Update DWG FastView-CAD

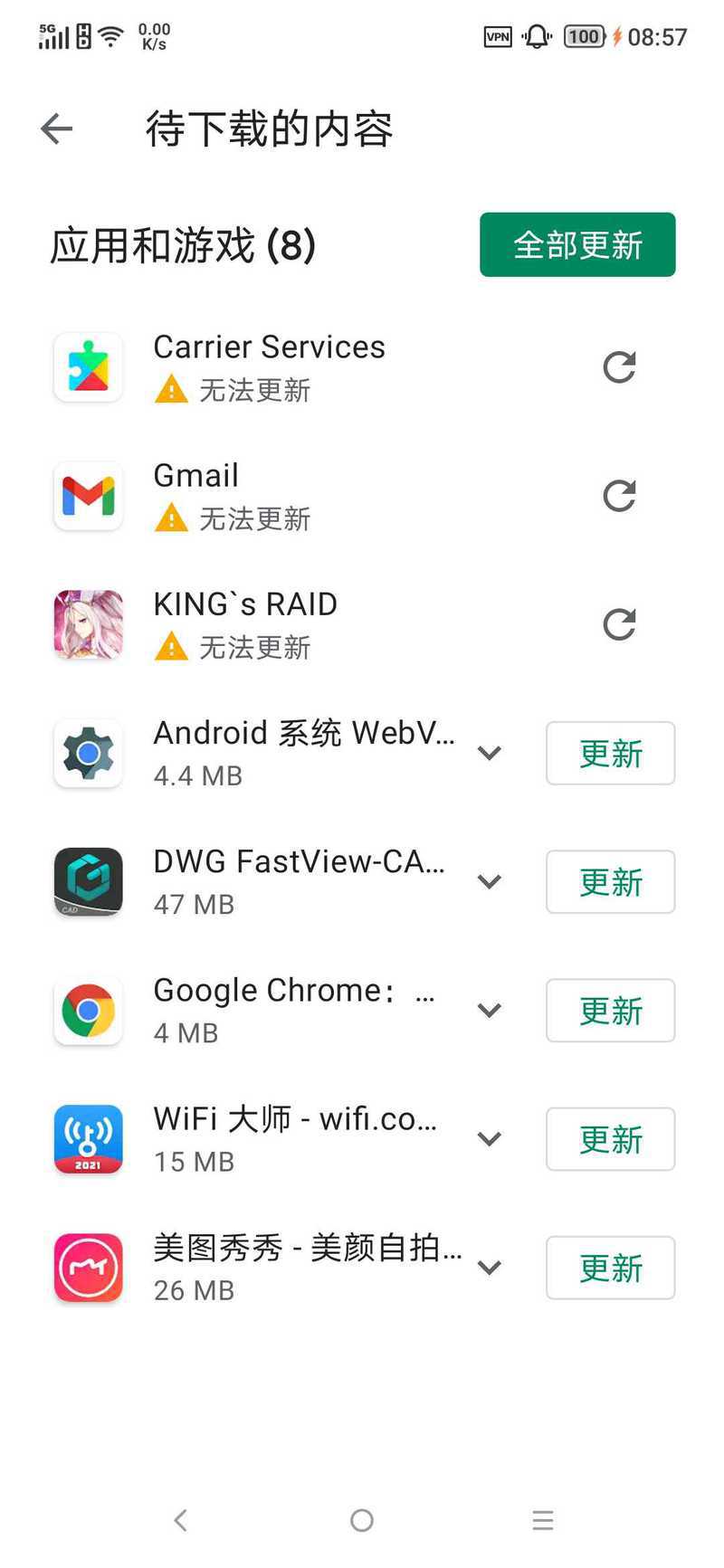610,881
